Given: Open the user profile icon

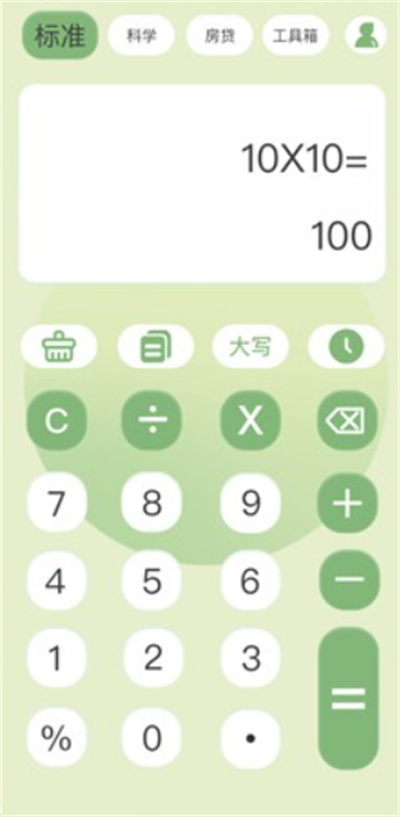Looking at the screenshot, I should coord(366,35).
